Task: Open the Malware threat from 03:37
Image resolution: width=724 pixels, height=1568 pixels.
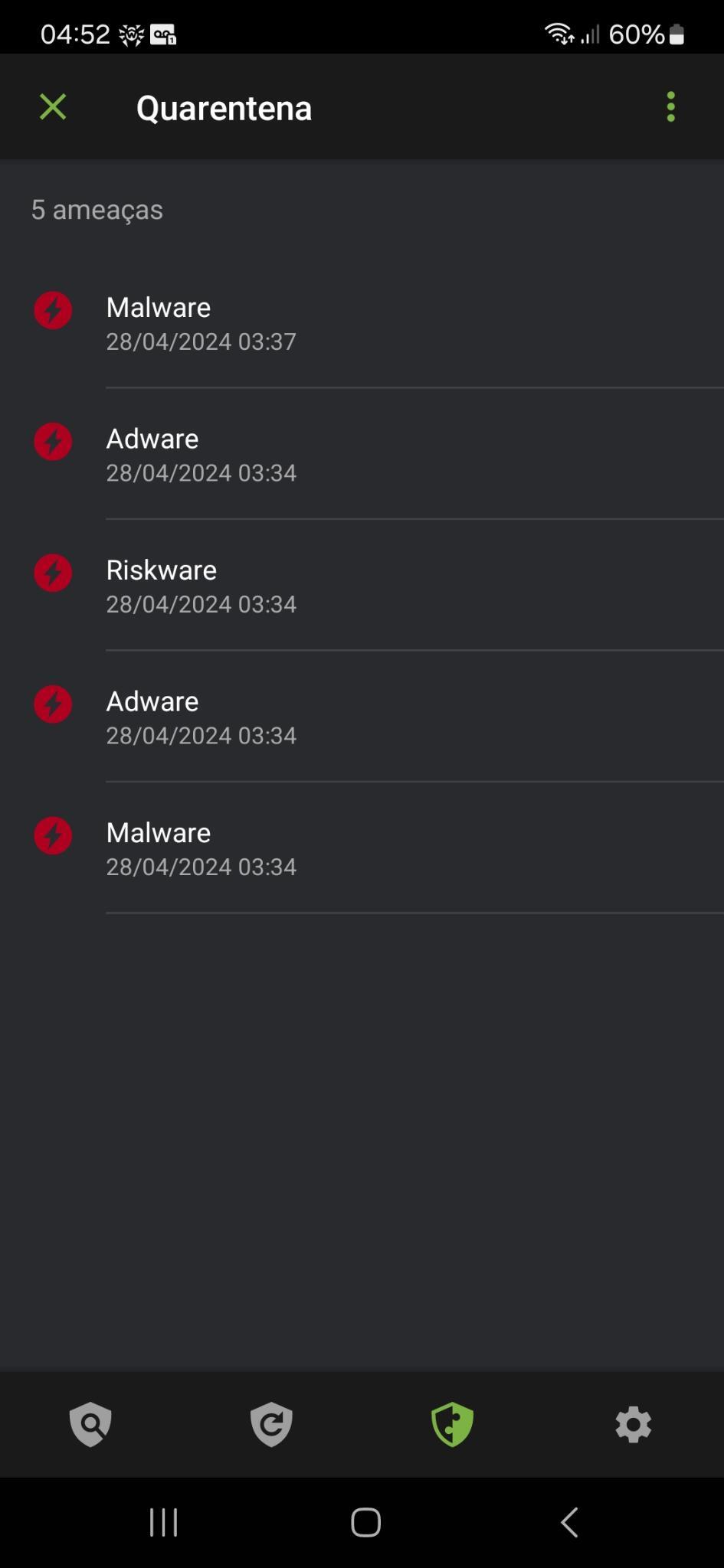Action: point(362,322)
